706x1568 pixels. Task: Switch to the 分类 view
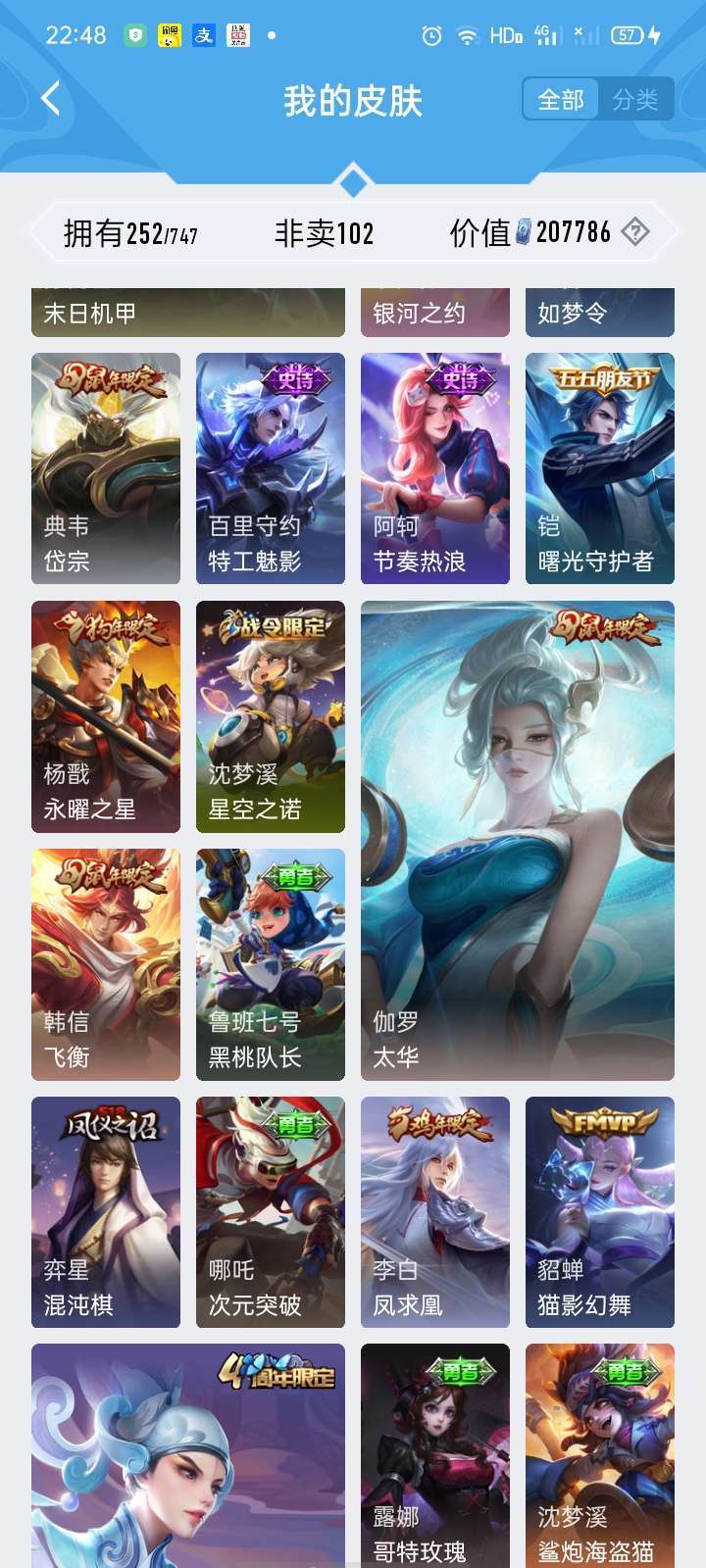tap(635, 100)
